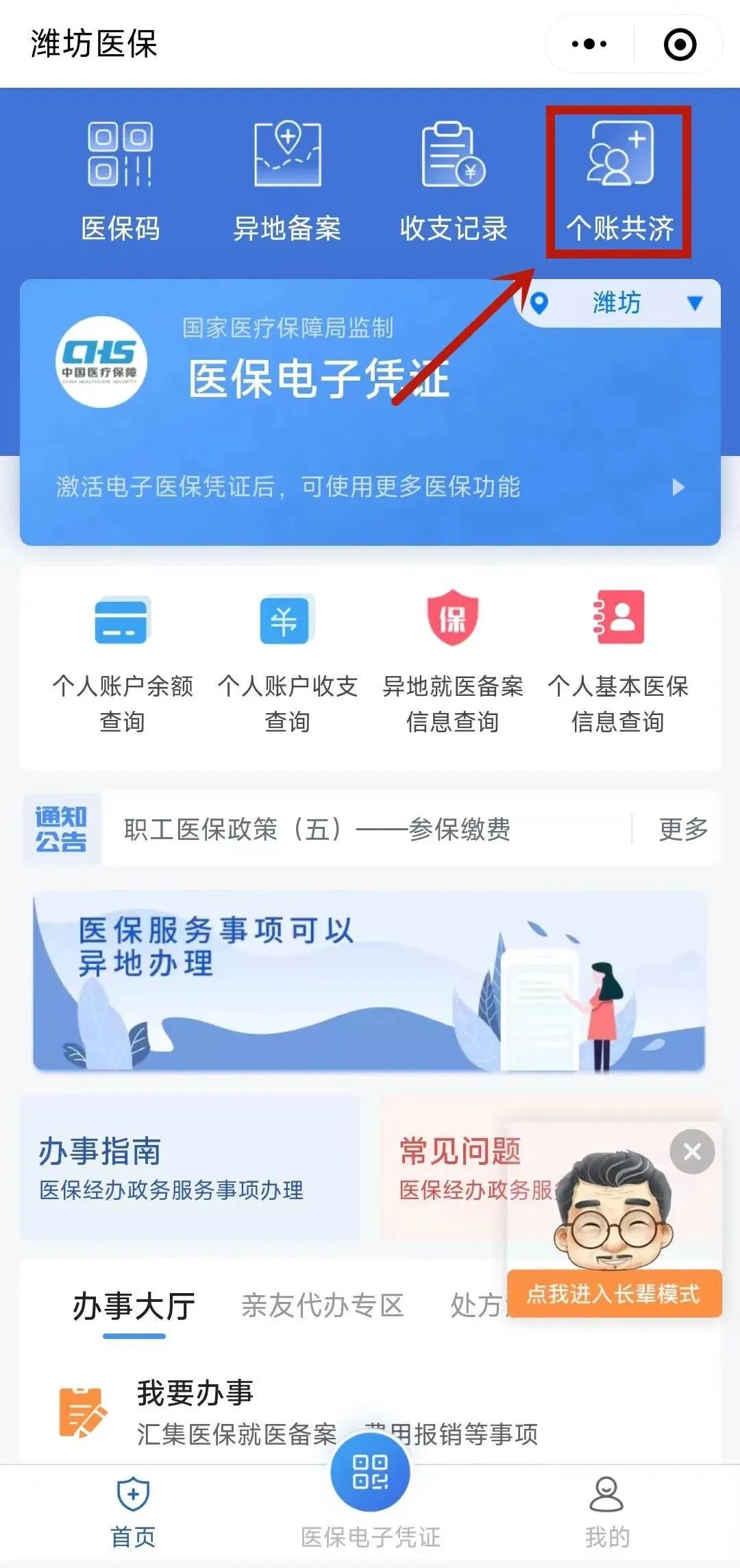
Task: Dismiss the 长辈模式 floating popup
Action: pos(692,1151)
